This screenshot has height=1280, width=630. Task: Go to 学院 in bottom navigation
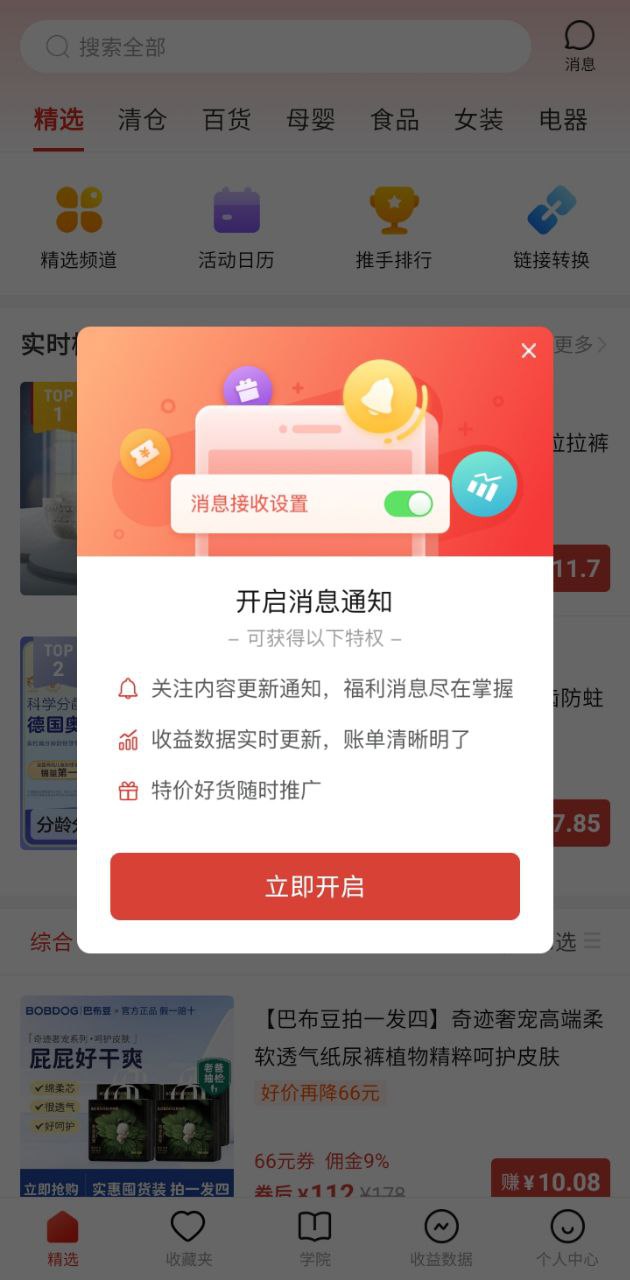click(x=315, y=1238)
